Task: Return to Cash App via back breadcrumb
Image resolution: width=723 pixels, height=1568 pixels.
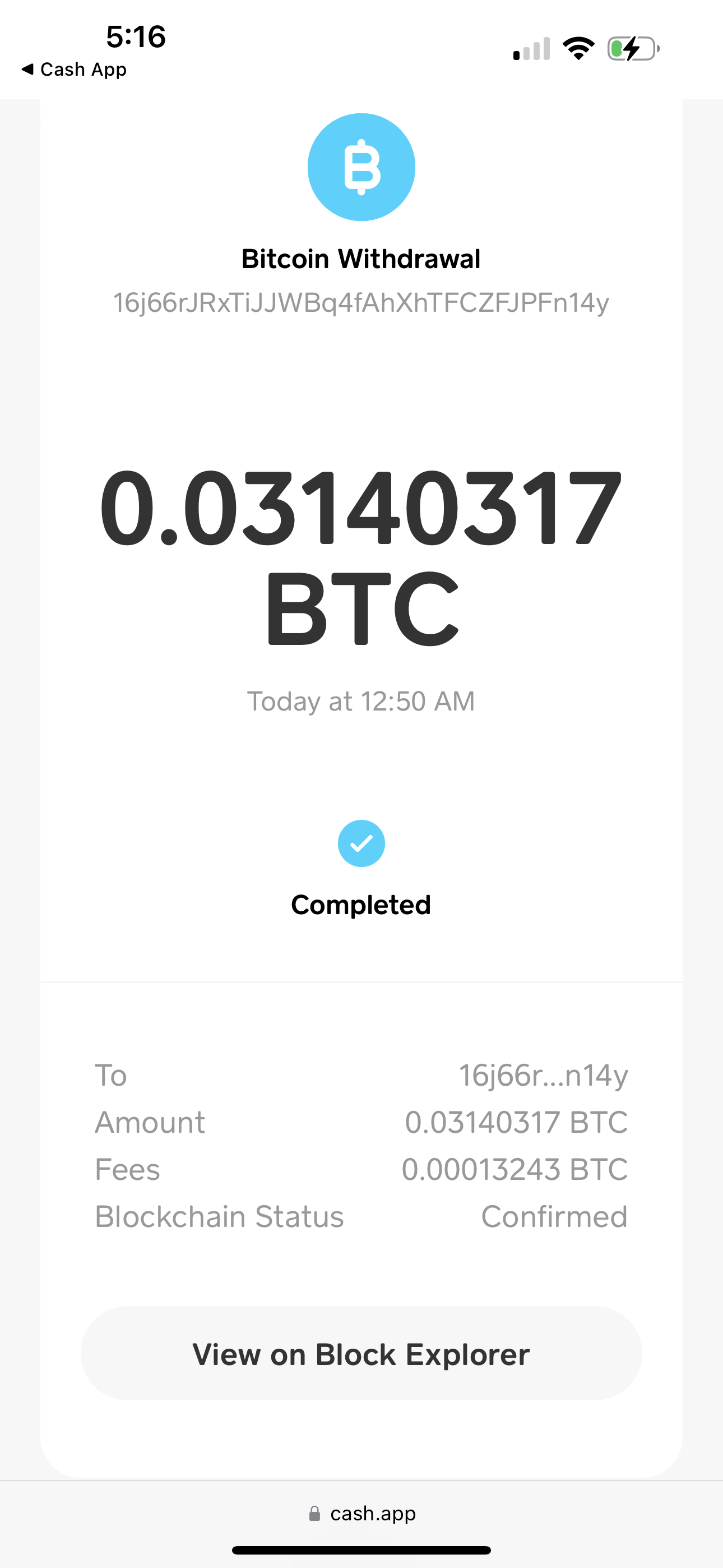Action: tap(73, 70)
